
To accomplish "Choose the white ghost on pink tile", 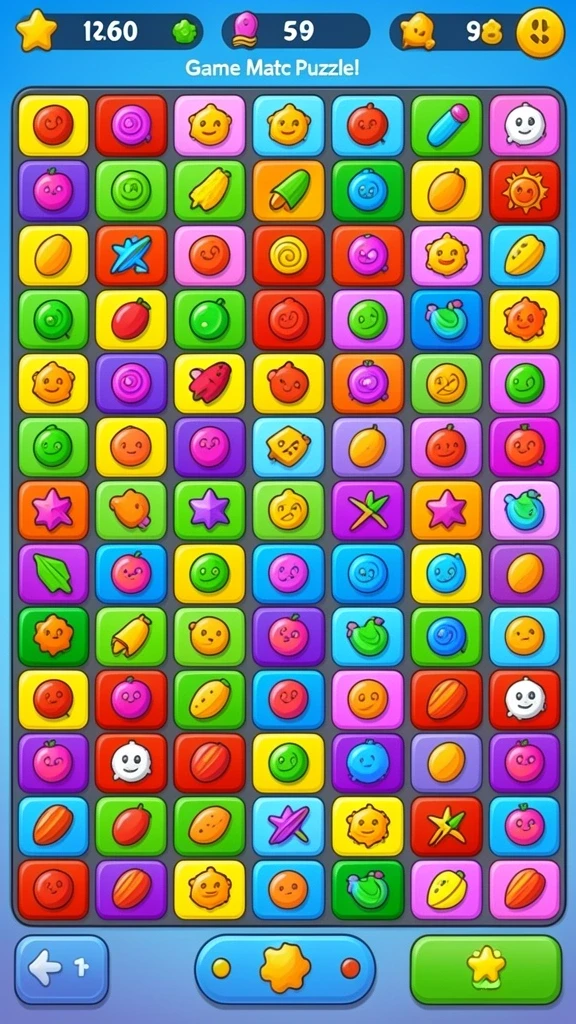I will coord(525,125).
